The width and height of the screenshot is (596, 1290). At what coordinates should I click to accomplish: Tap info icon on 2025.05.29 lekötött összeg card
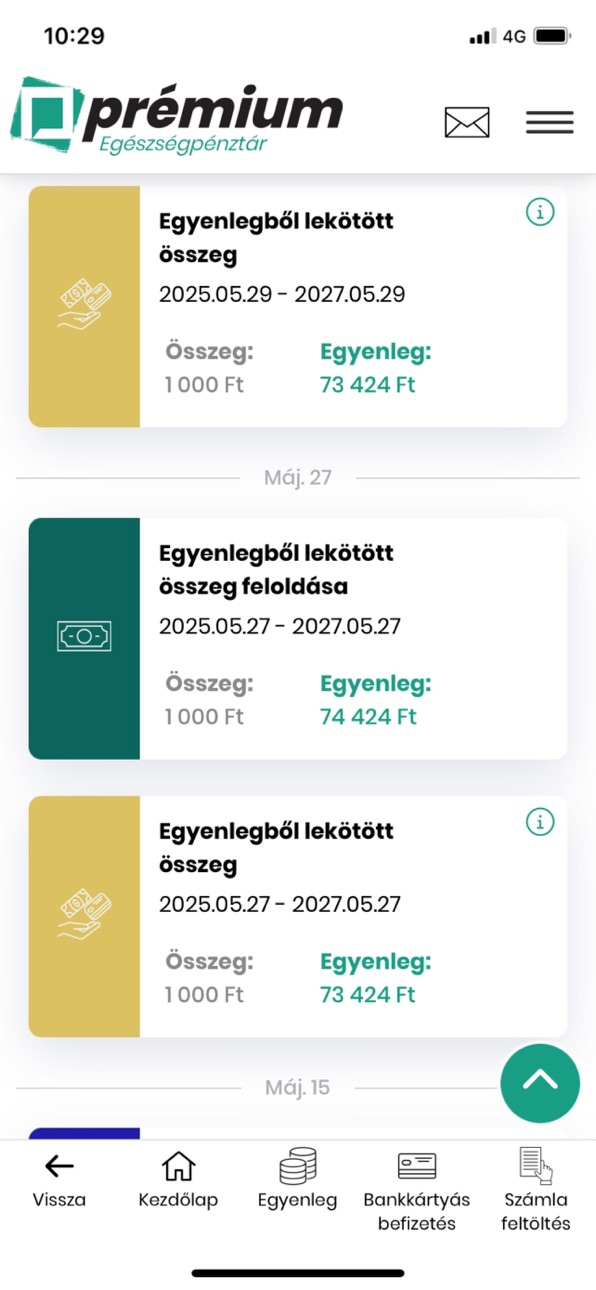pos(540,212)
